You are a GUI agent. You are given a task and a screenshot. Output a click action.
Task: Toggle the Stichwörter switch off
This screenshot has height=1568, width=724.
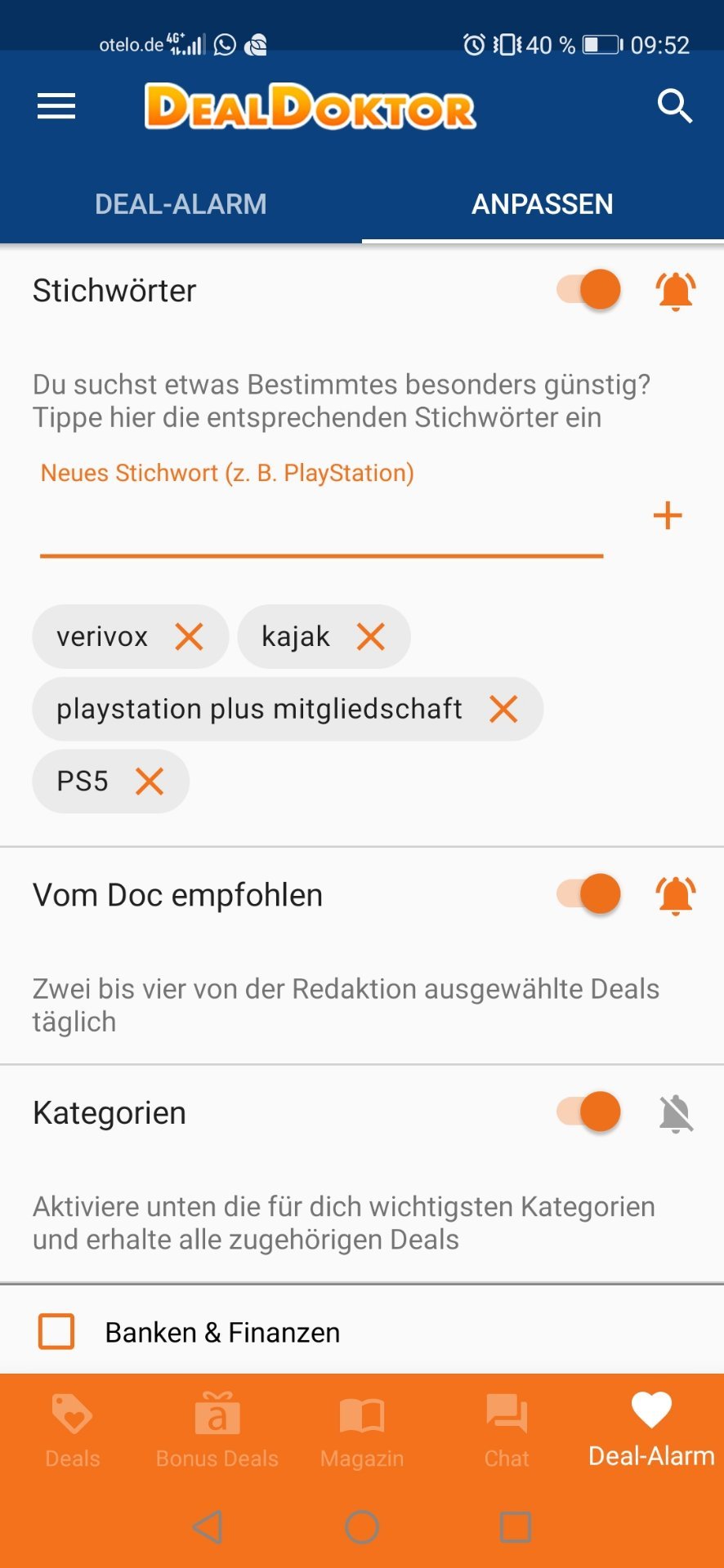click(x=589, y=289)
